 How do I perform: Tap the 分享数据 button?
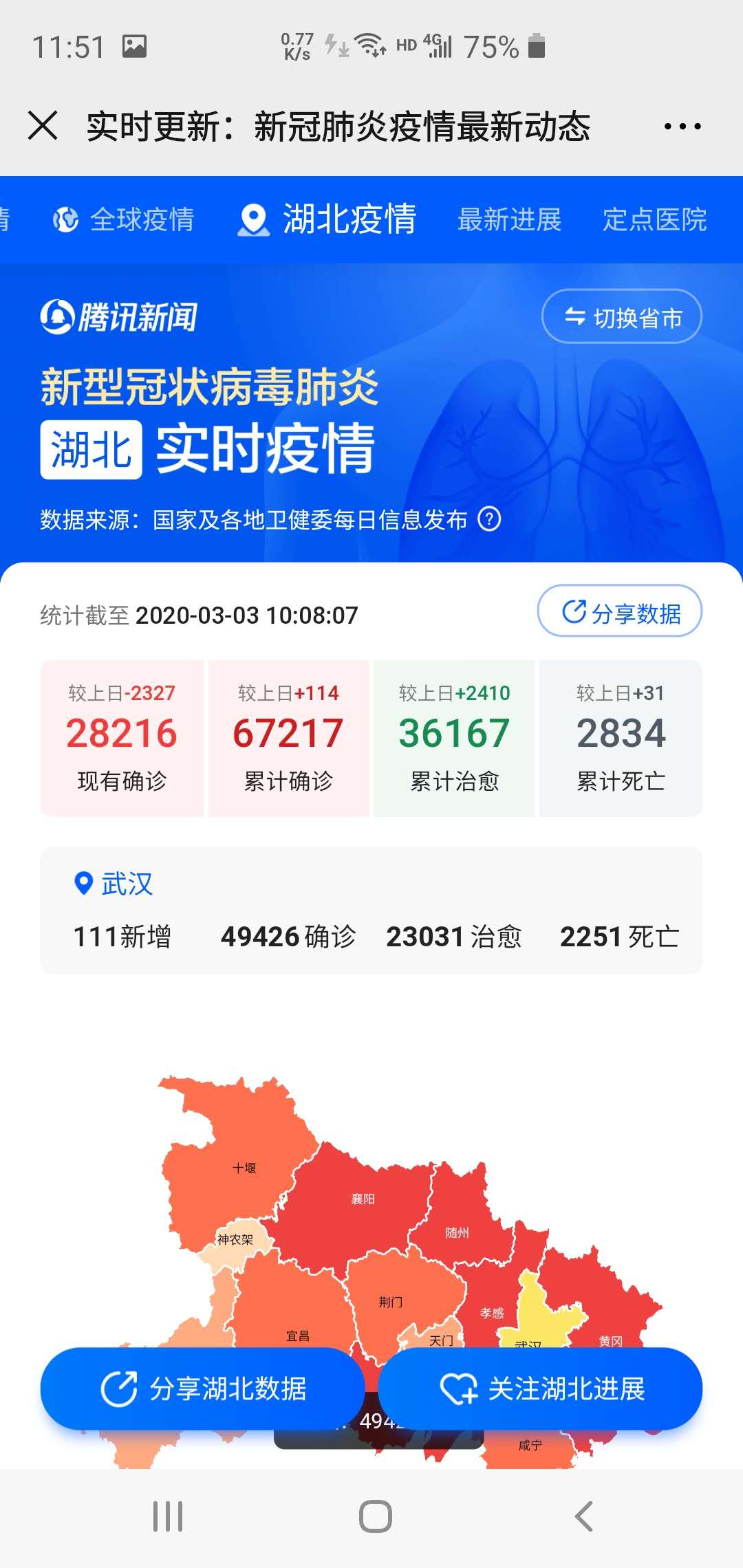[620, 611]
